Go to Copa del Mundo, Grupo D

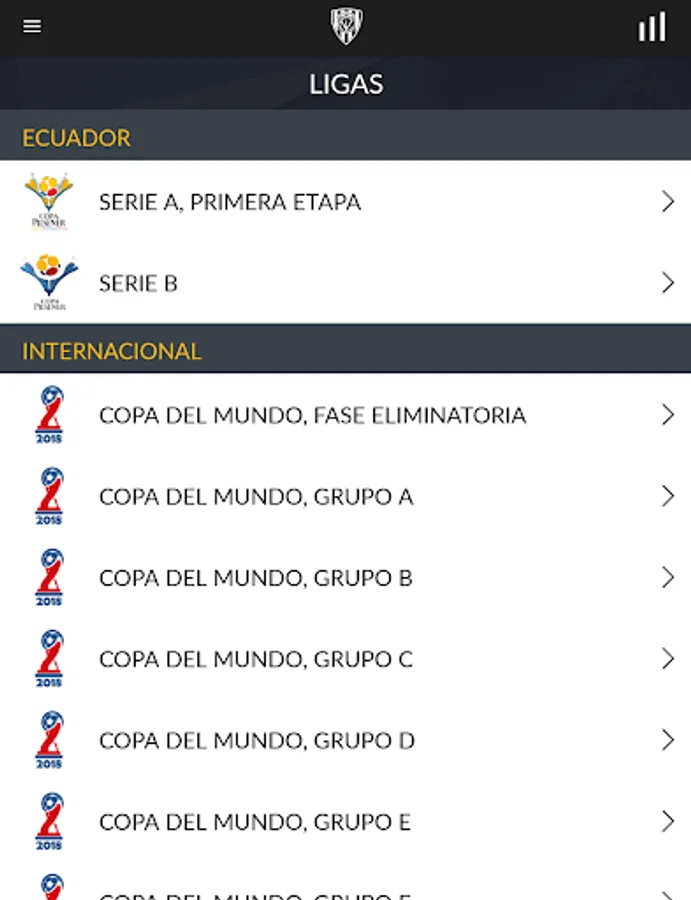click(345, 741)
